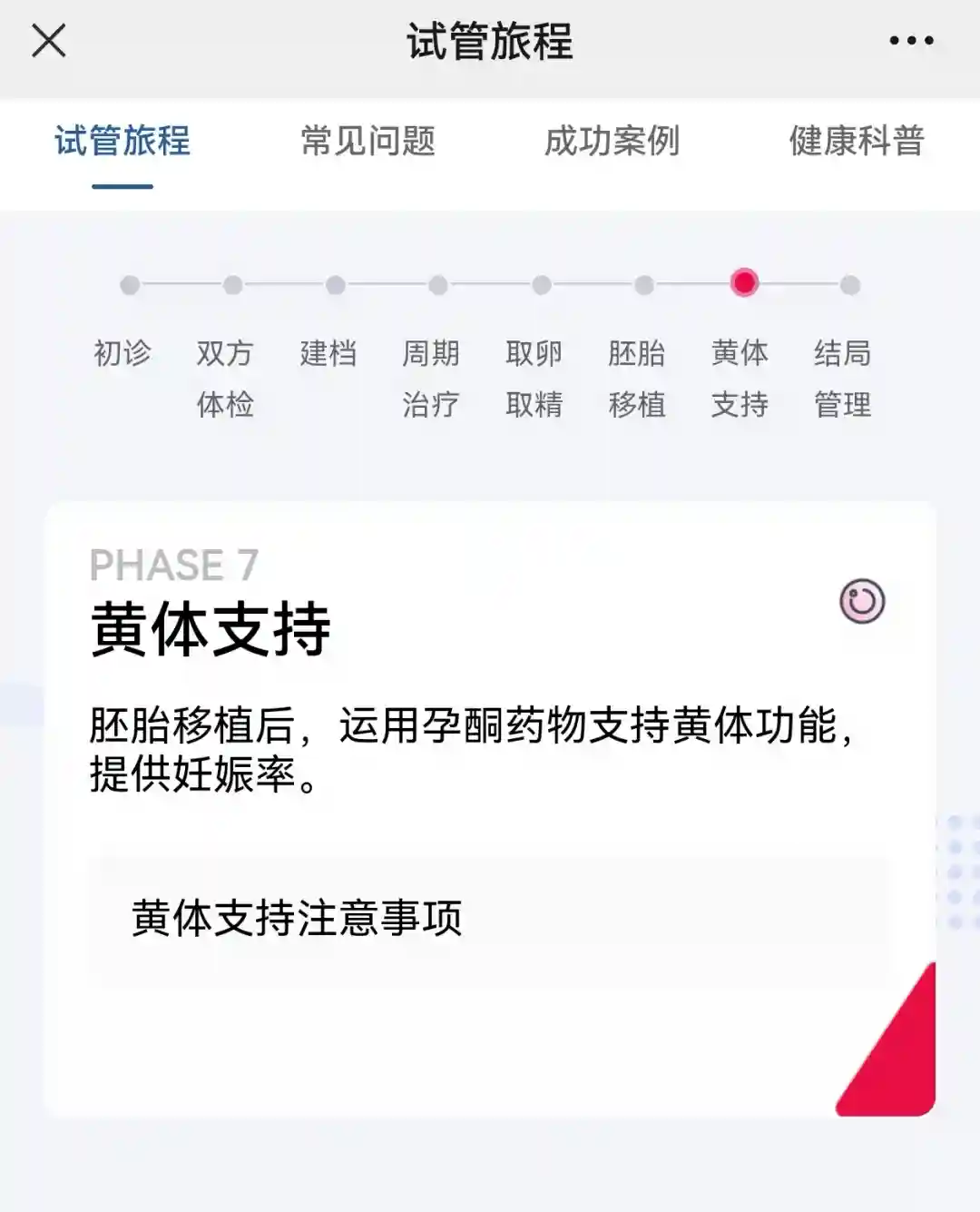
Task: Show the 胚胎移植 phase
Action: [637, 376]
